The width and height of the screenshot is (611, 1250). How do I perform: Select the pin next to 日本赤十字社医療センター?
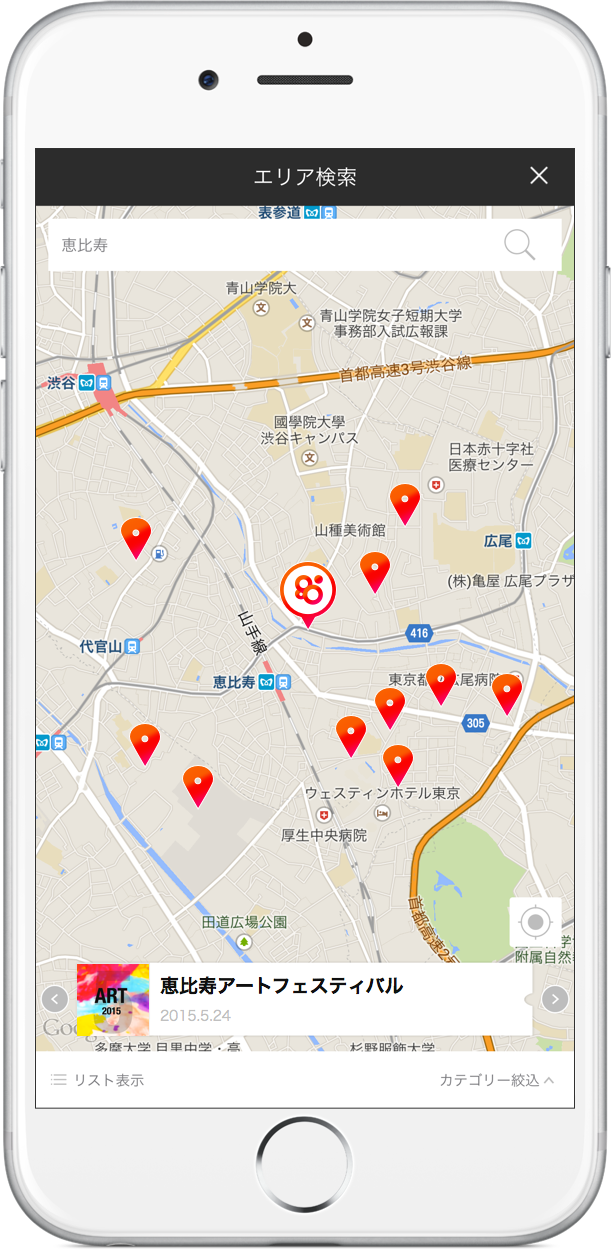coord(405,502)
